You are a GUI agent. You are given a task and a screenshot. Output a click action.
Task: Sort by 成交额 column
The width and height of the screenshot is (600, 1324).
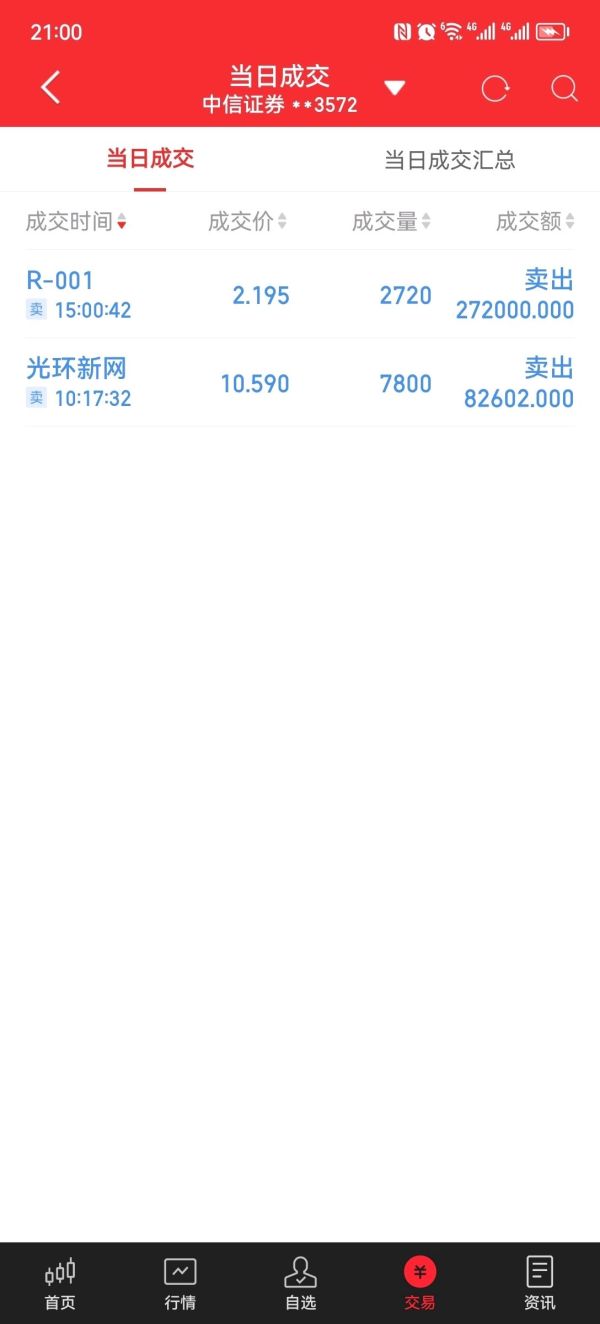(x=536, y=222)
